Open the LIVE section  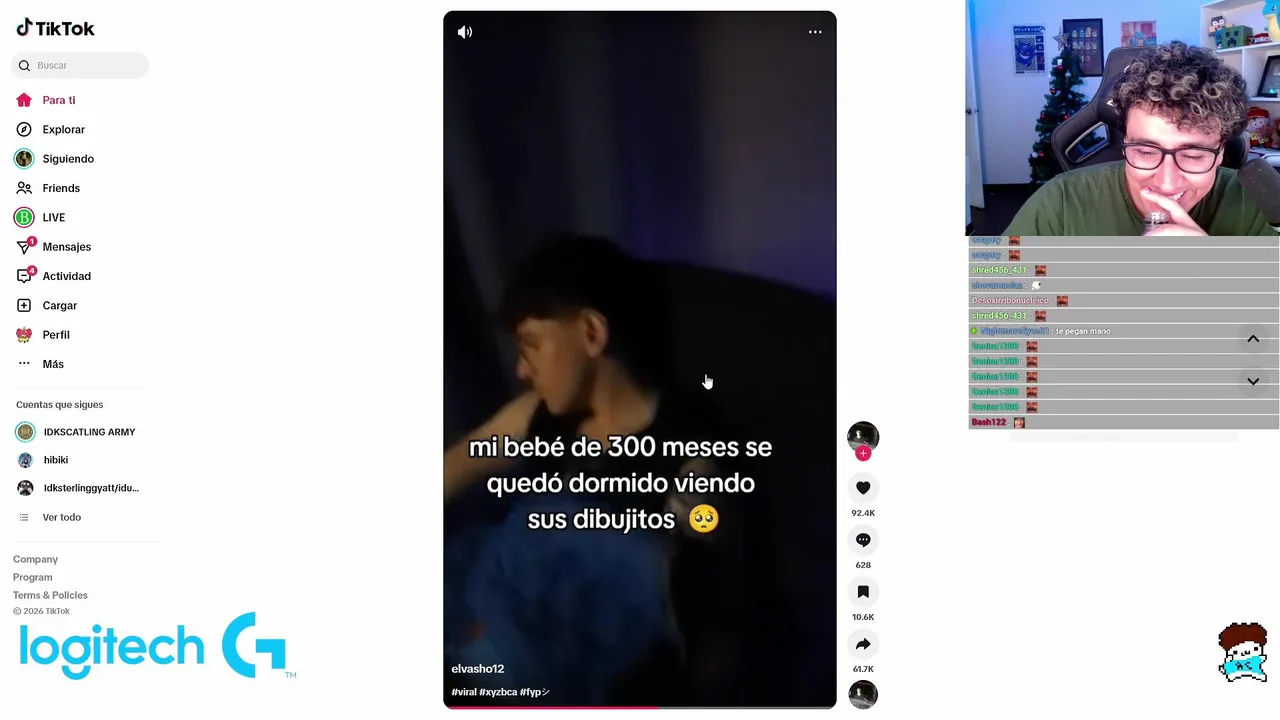coord(53,218)
